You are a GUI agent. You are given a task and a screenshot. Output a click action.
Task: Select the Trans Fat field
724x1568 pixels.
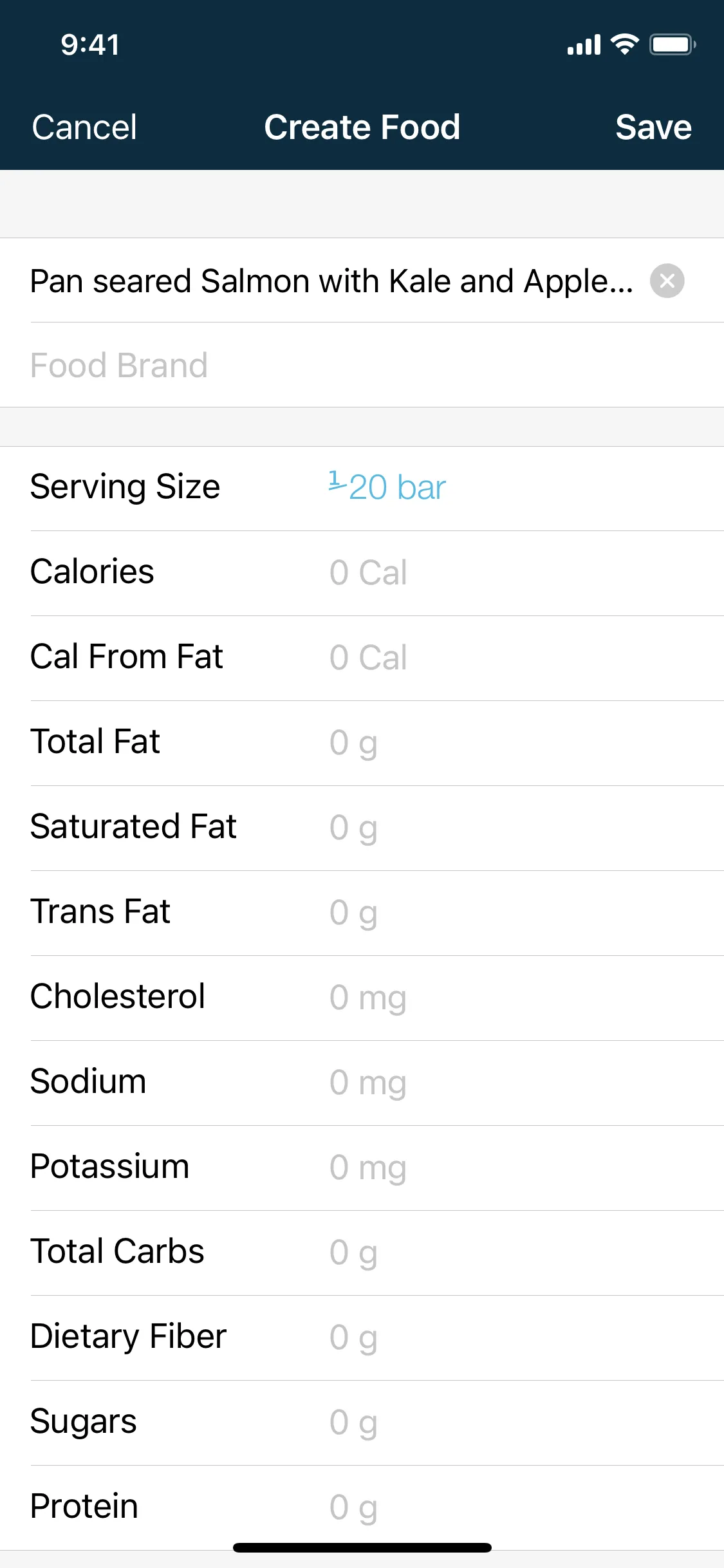coord(353,912)
